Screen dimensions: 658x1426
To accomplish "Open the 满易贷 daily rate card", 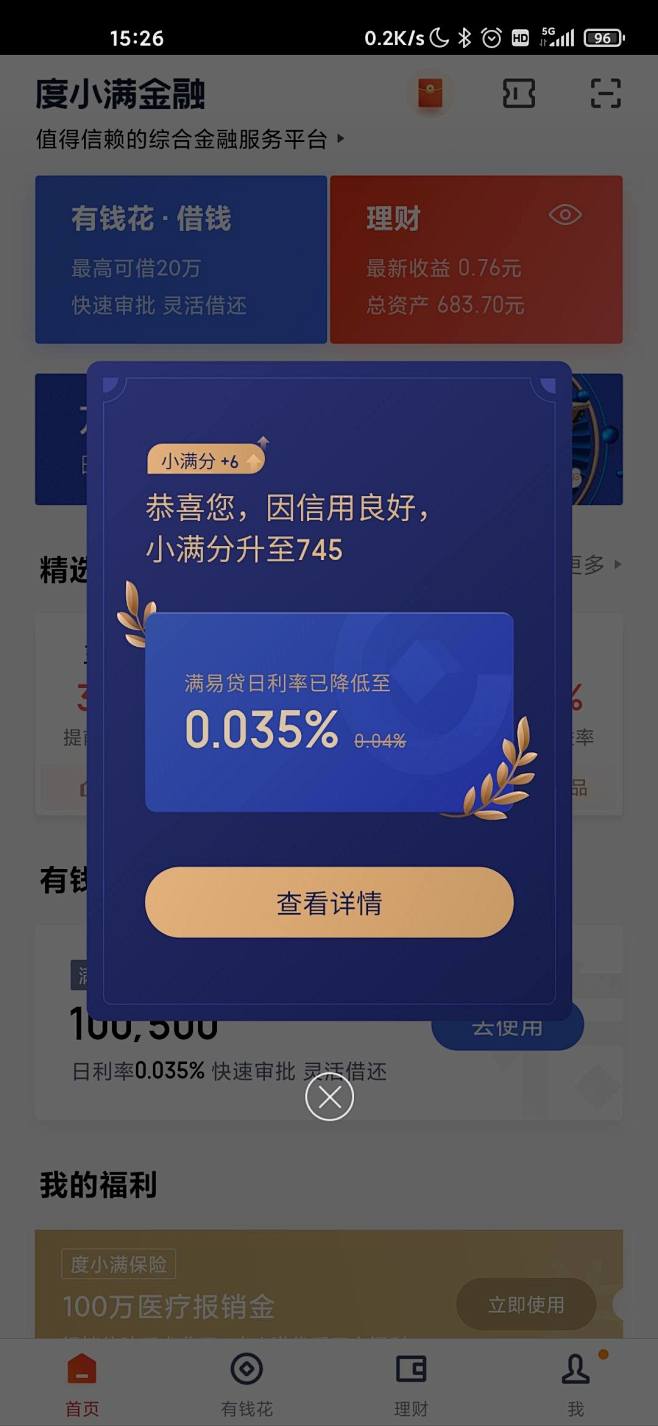I will [329, 711].
